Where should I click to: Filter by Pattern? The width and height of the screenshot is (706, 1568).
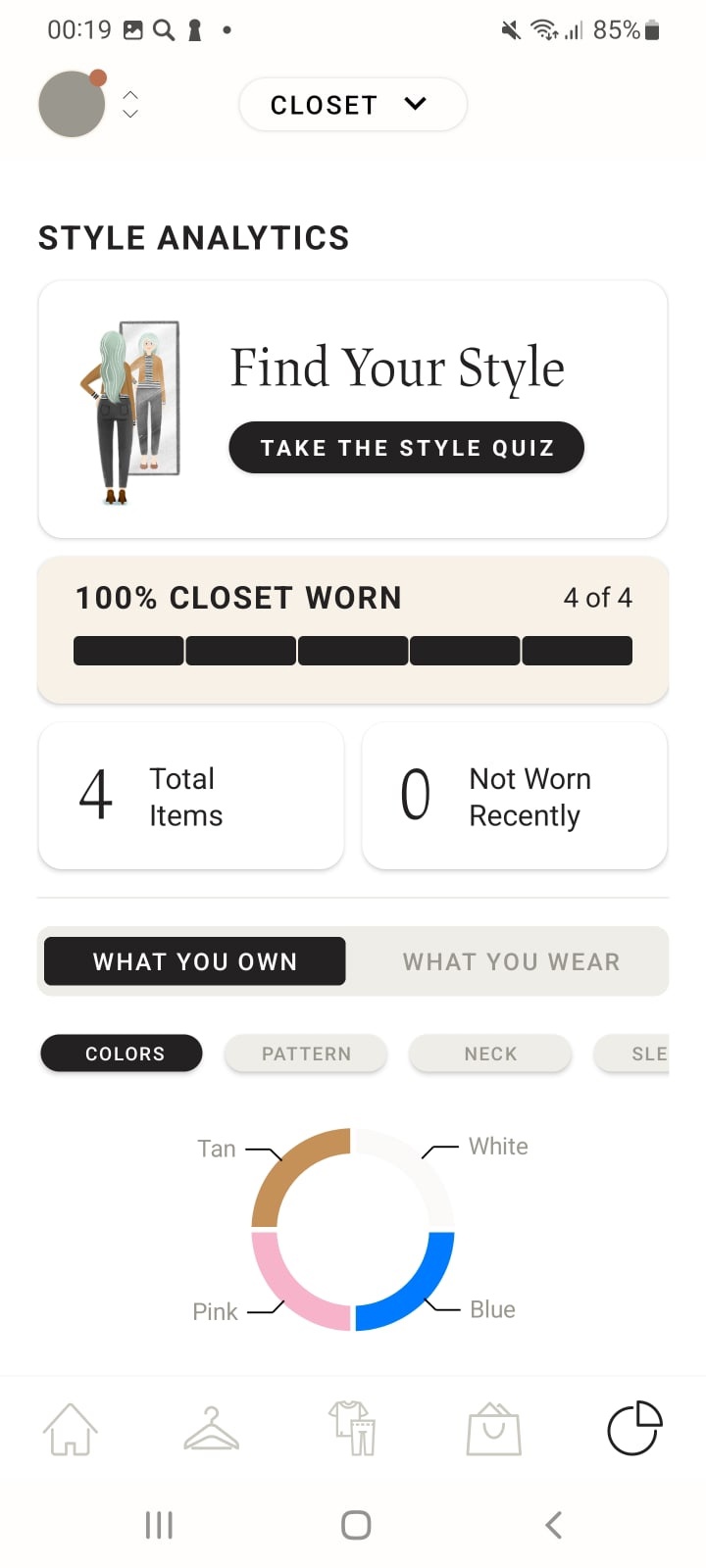306,1053
